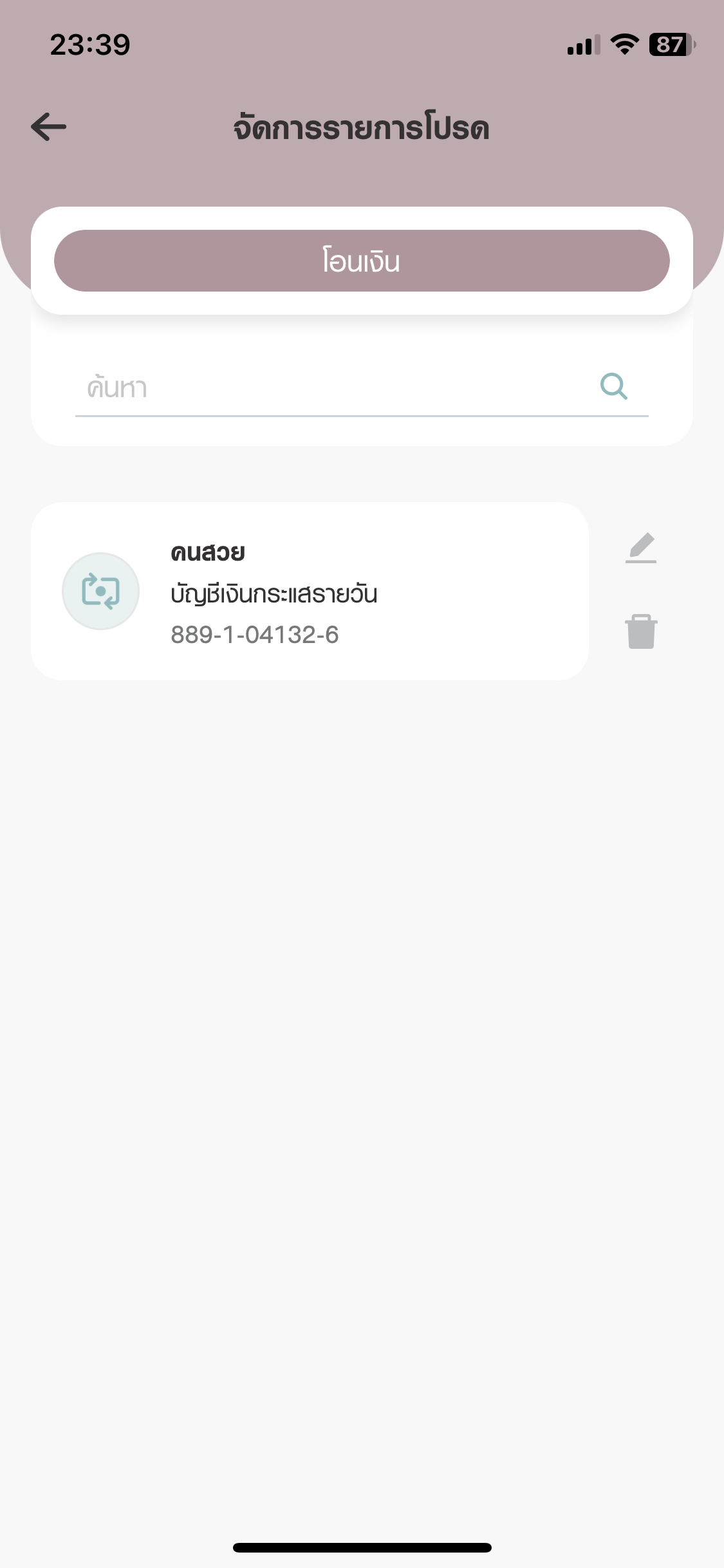
Task: Tap the โอนเงิน button
Action: coord(362,261)
